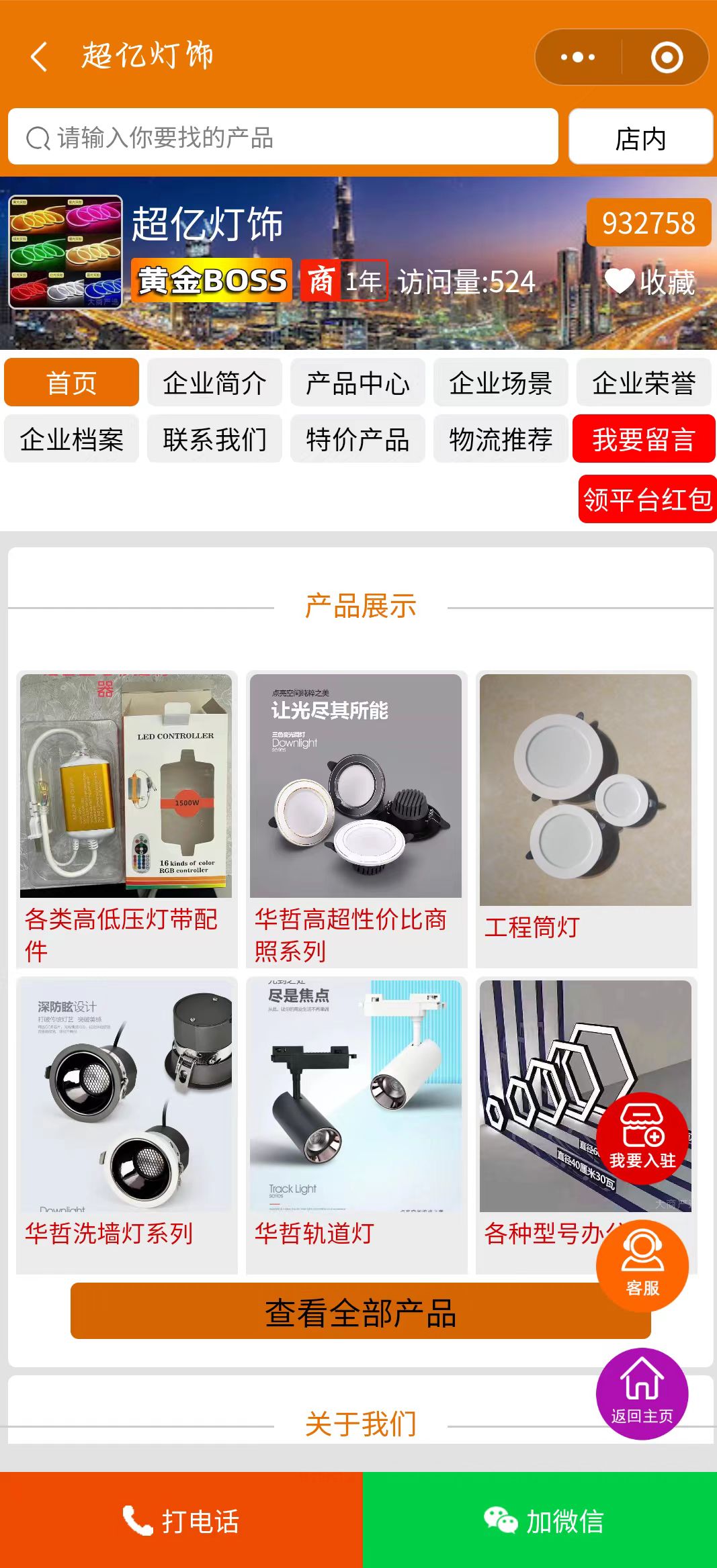
Task: Go to the 企业场景 tab
Action: point(501,383)
